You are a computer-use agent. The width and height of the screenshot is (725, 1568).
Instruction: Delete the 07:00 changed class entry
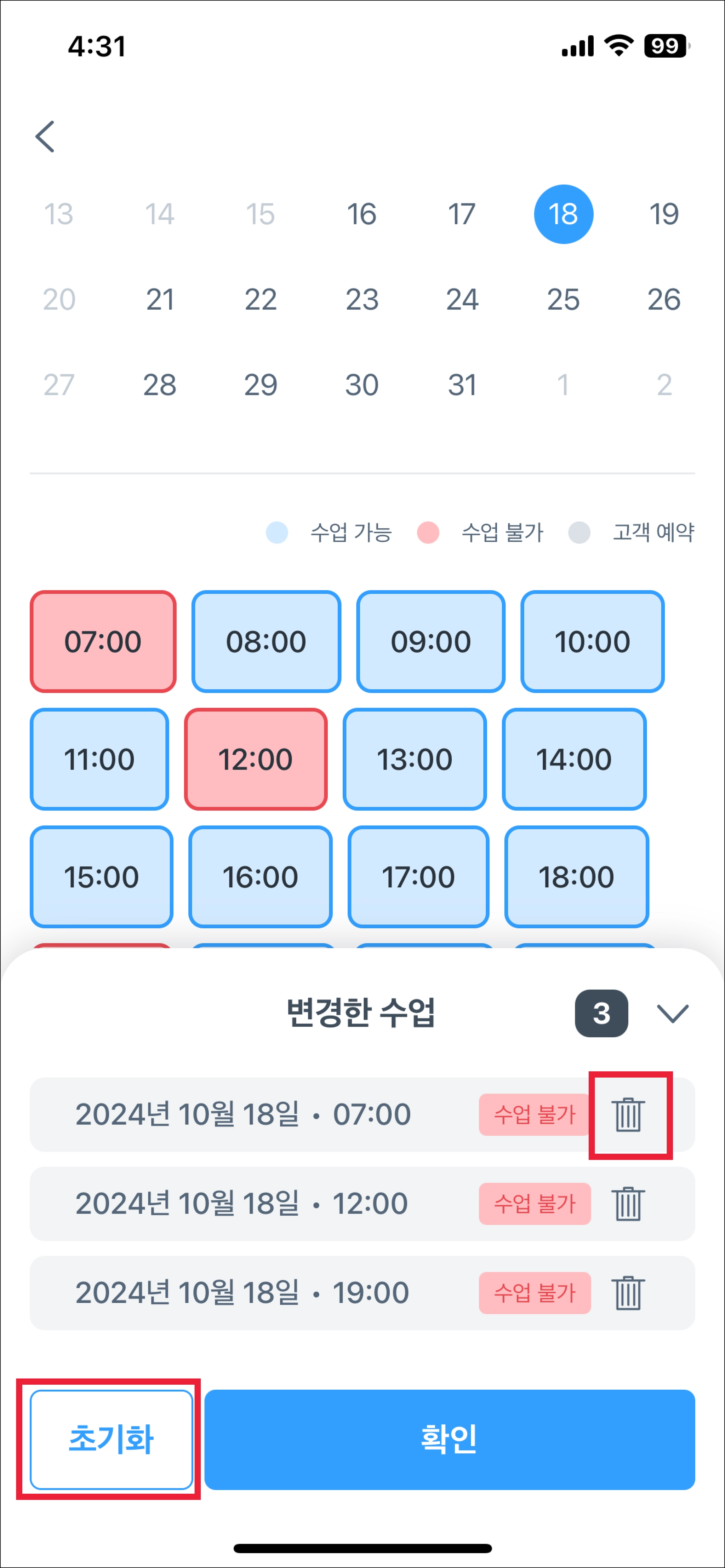[x=628, y=1114]
